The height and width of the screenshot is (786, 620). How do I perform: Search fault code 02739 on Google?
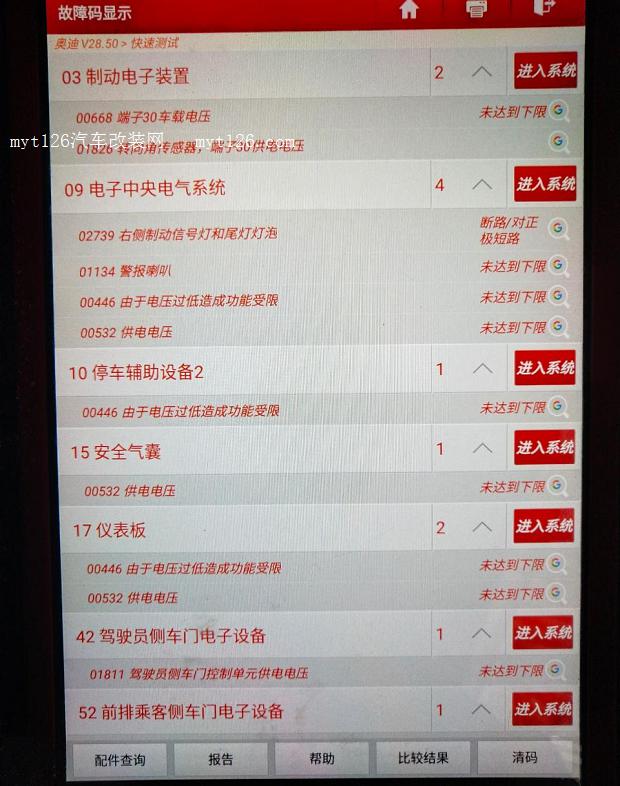558,229
